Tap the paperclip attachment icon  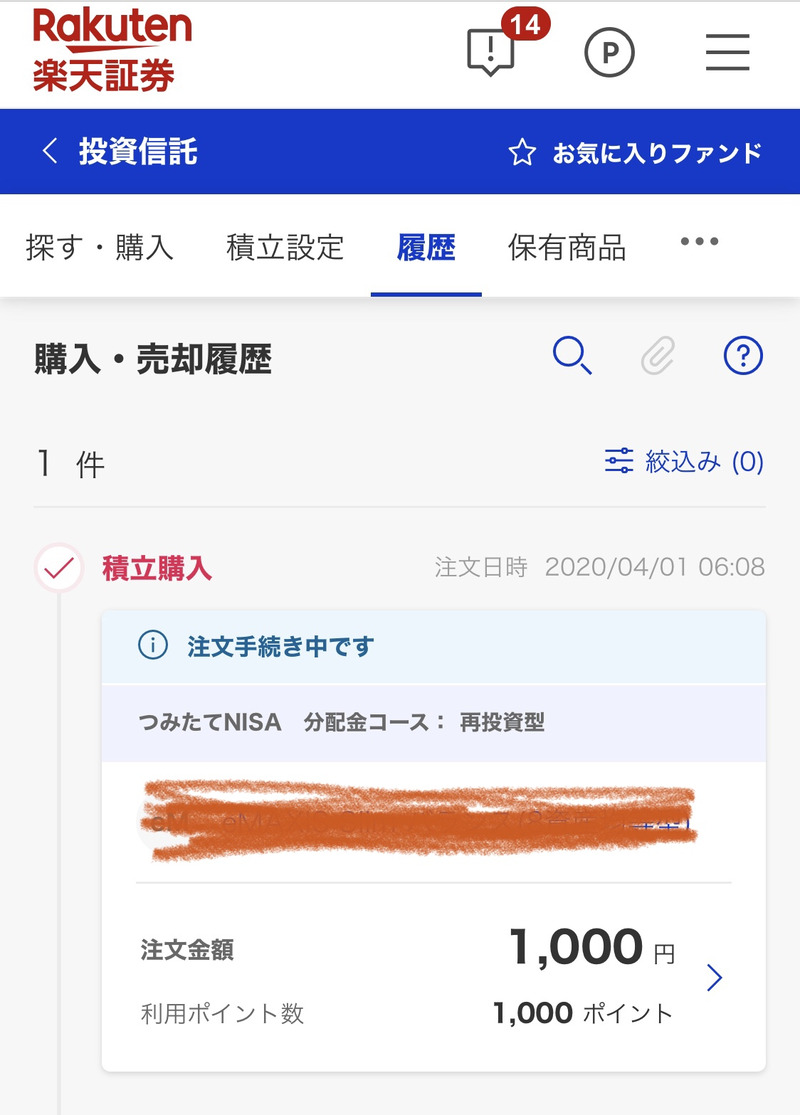pyautogui.click(x=658, y=356)
